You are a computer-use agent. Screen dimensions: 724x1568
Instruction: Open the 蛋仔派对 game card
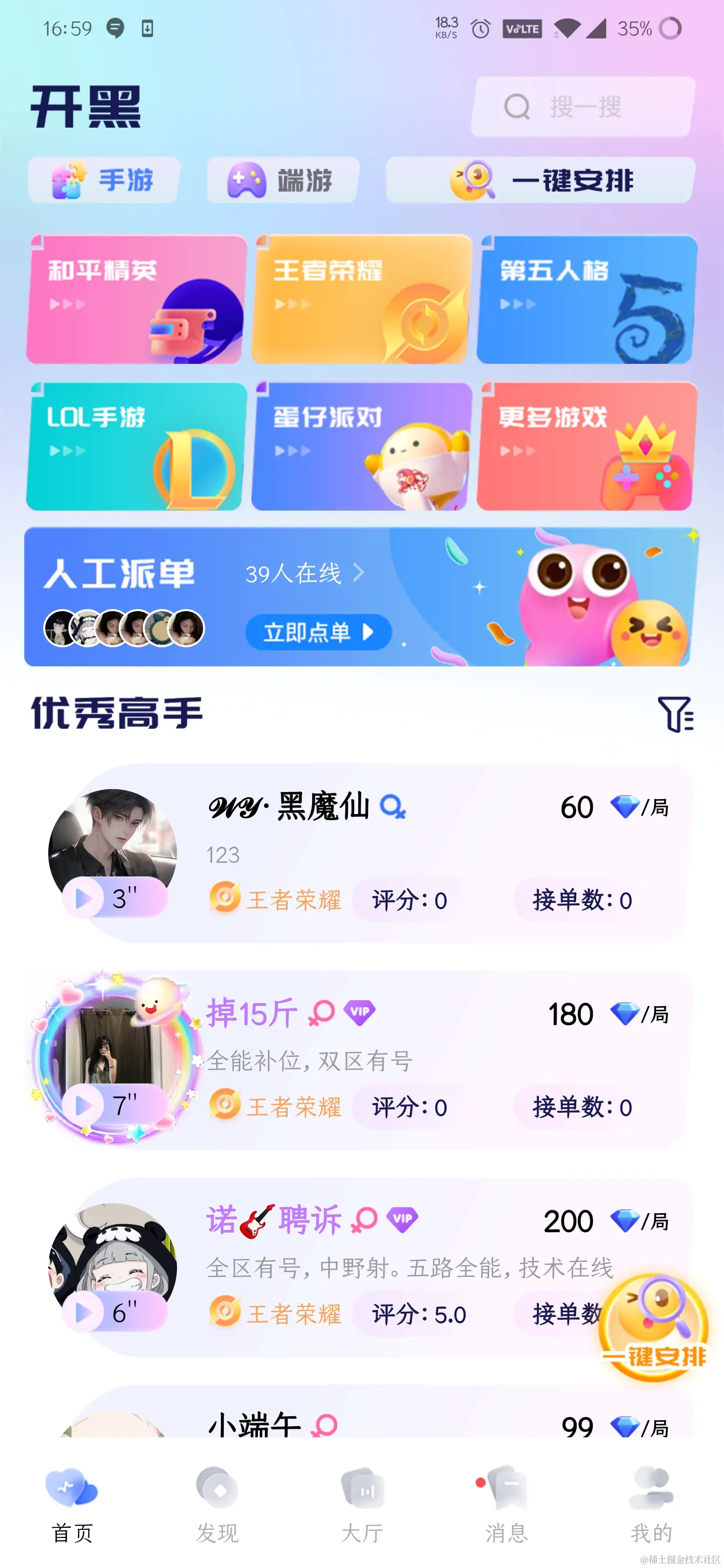click(361, 446)
